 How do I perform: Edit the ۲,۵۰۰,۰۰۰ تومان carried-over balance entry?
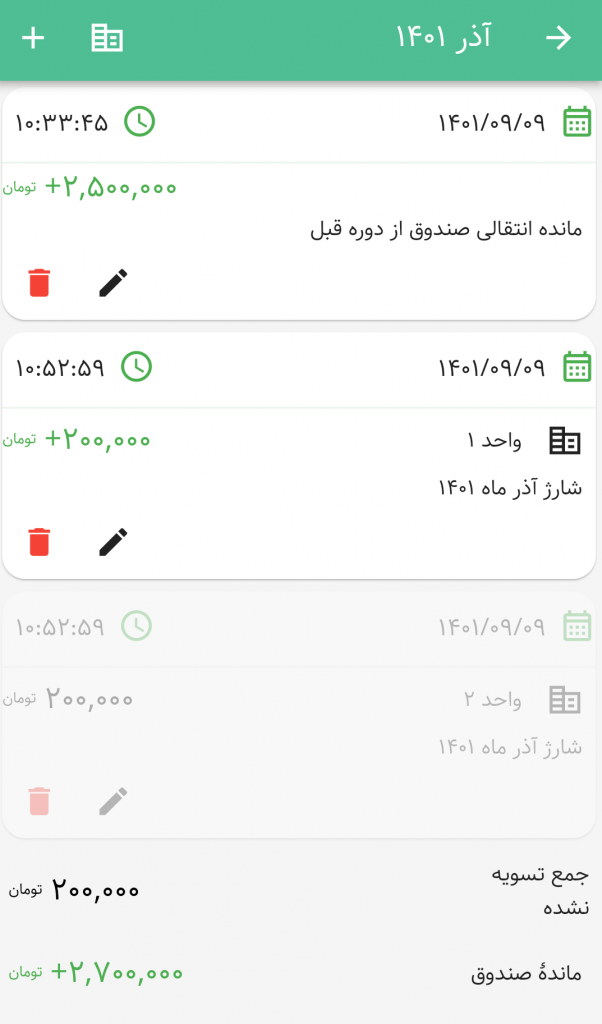(113, 283)
